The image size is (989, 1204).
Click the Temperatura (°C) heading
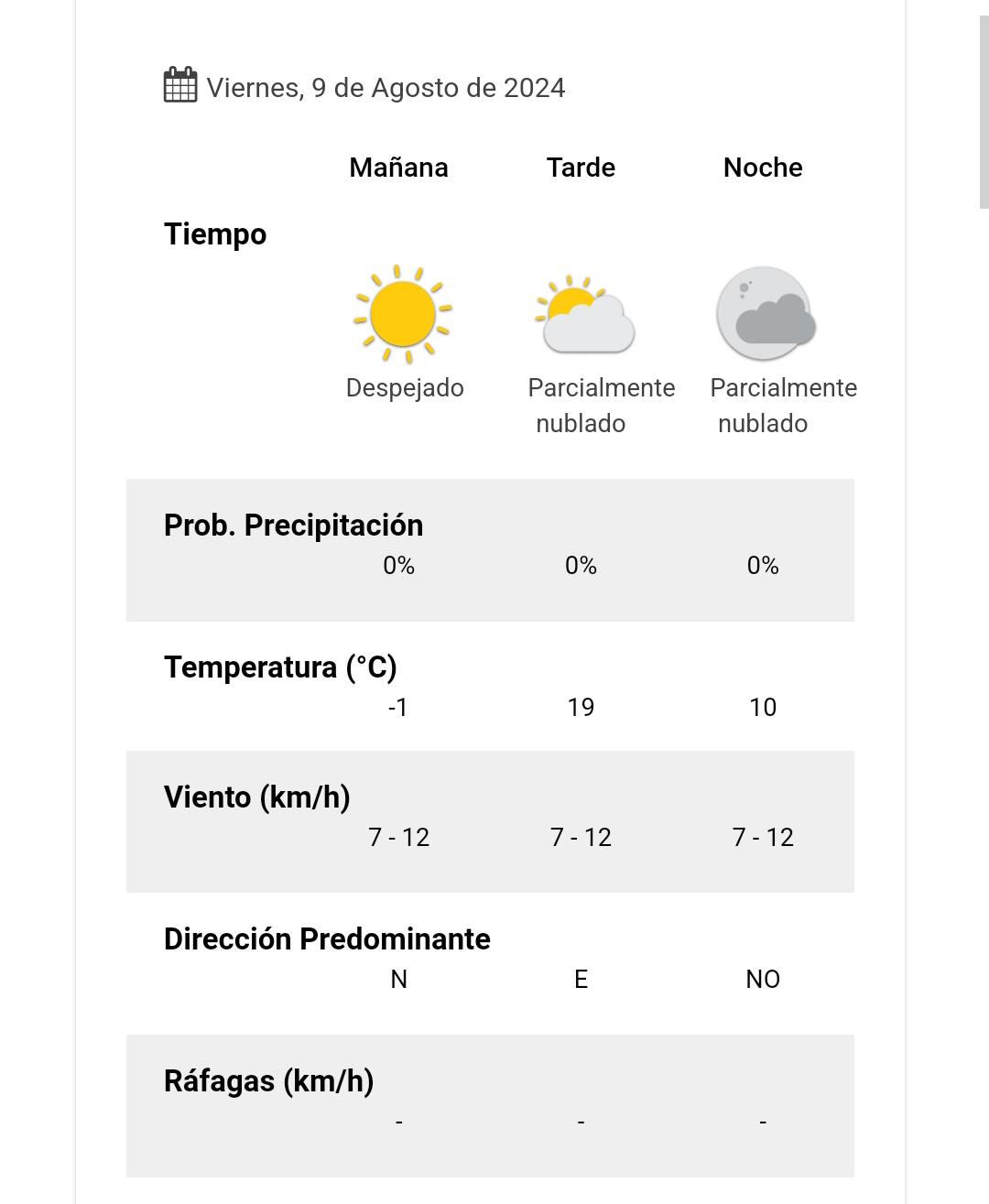(x=279, y=667)
